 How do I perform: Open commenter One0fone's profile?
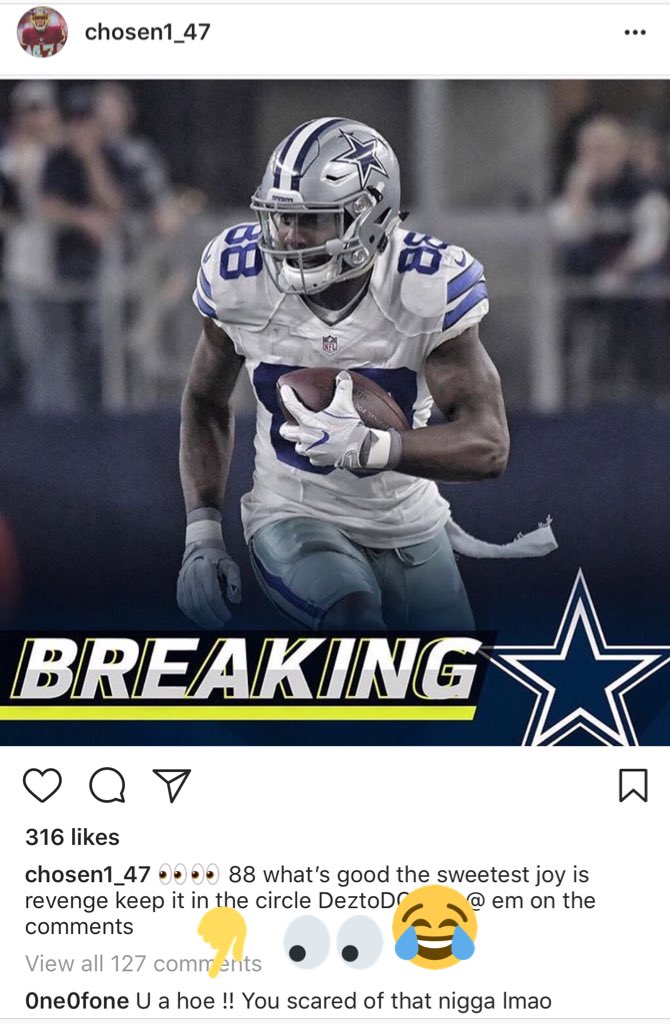click(x=72, y=1001)
